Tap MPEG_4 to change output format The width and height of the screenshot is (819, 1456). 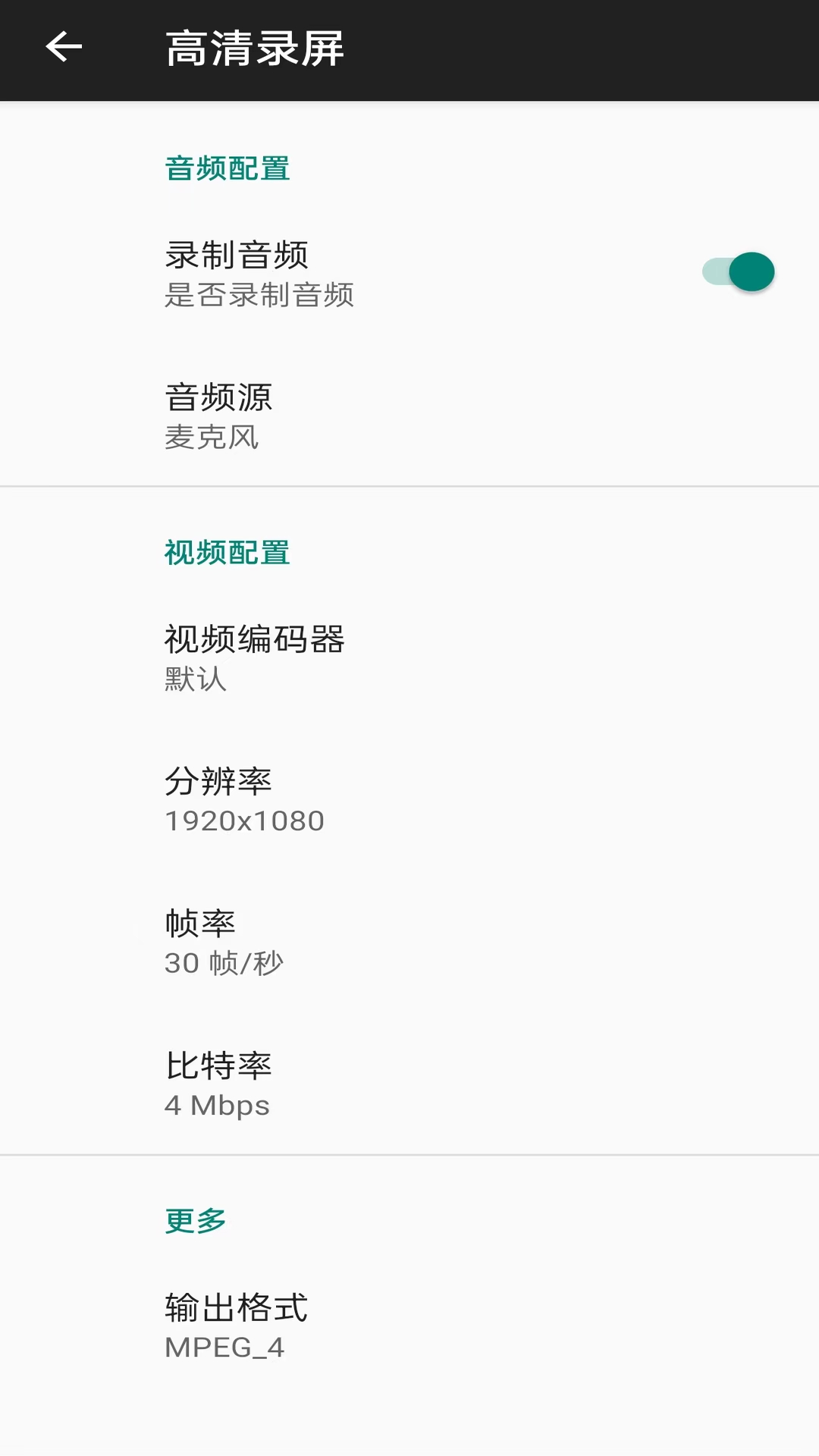[x=223, y=1347]
